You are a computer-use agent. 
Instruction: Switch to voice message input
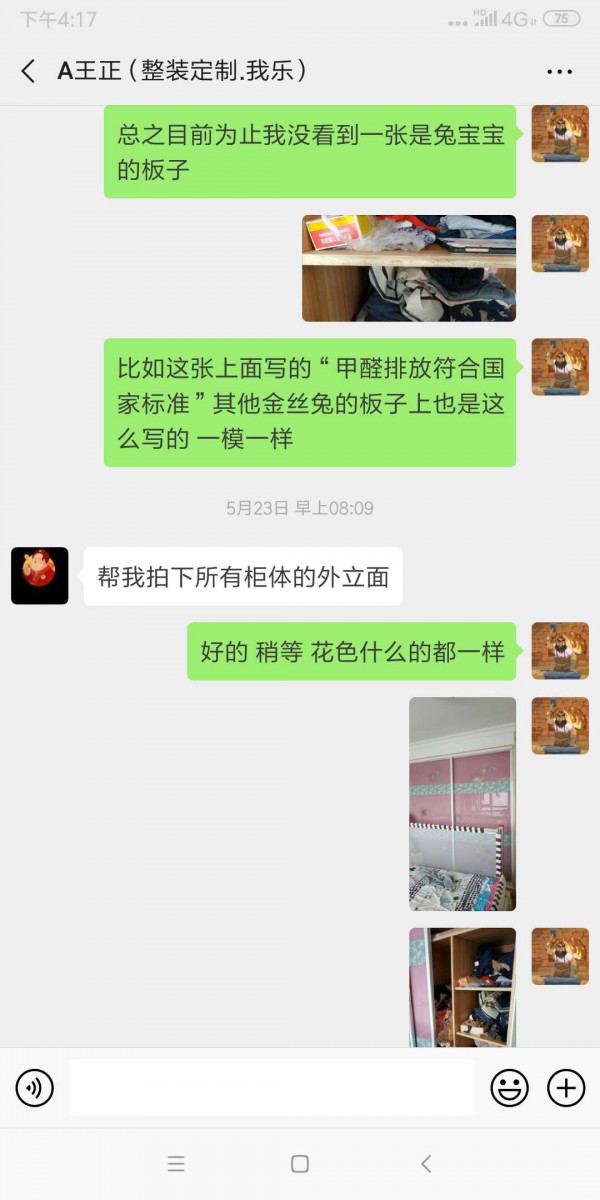click(35, 1087)
